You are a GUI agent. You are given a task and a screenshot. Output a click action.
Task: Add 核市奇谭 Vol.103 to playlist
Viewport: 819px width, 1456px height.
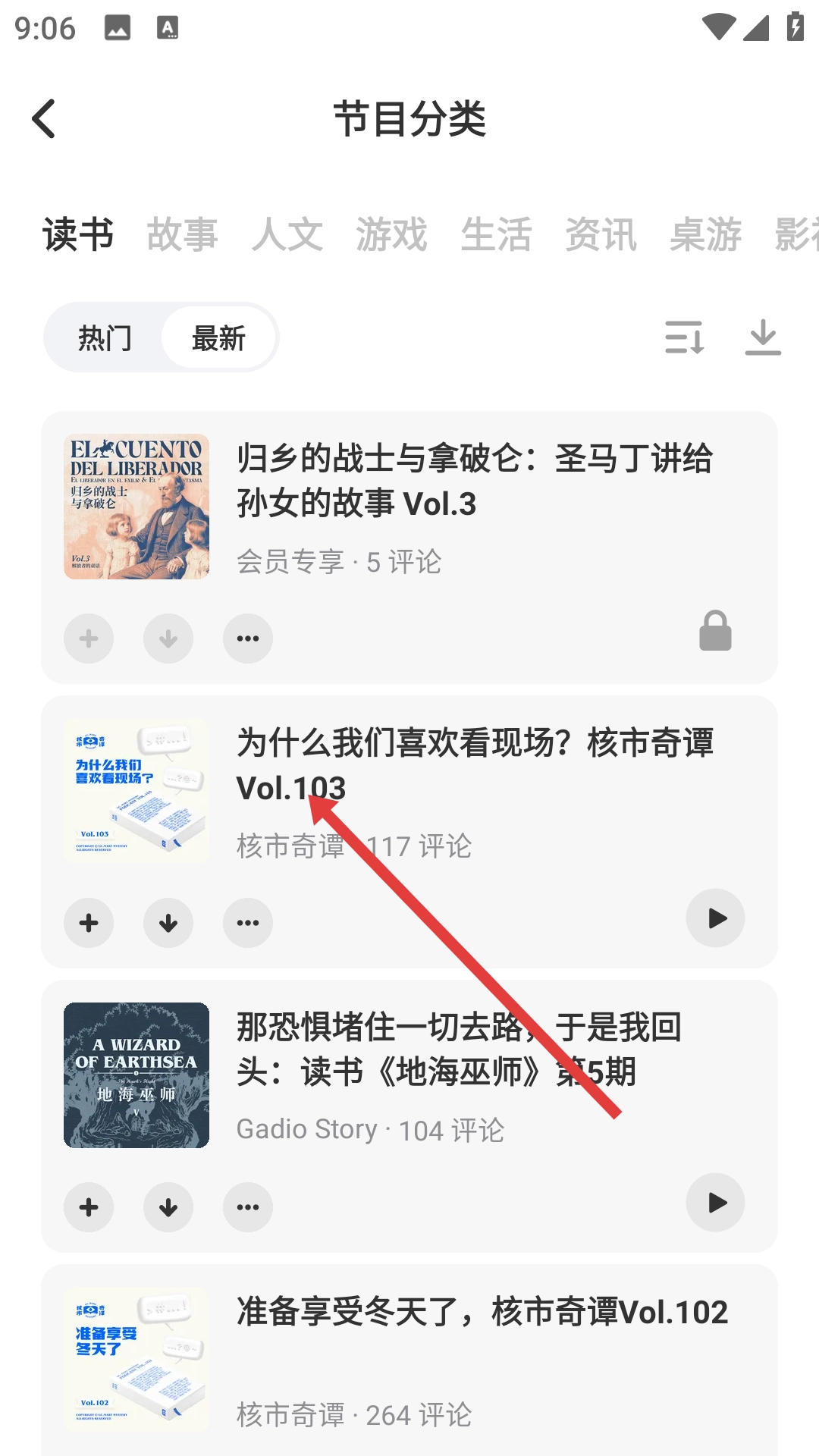pyautogui.click(x=89, y=923)
